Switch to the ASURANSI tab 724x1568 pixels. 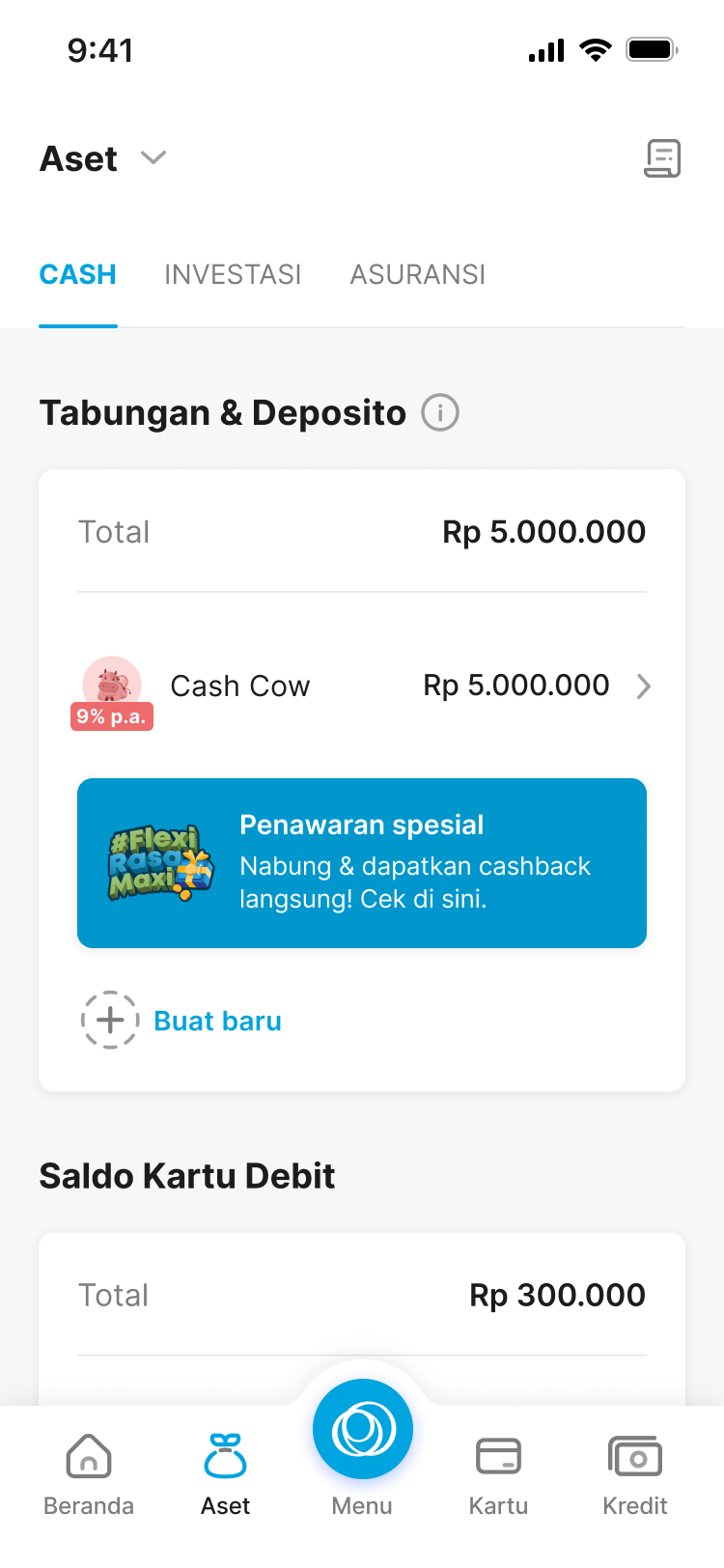(417, 275)
